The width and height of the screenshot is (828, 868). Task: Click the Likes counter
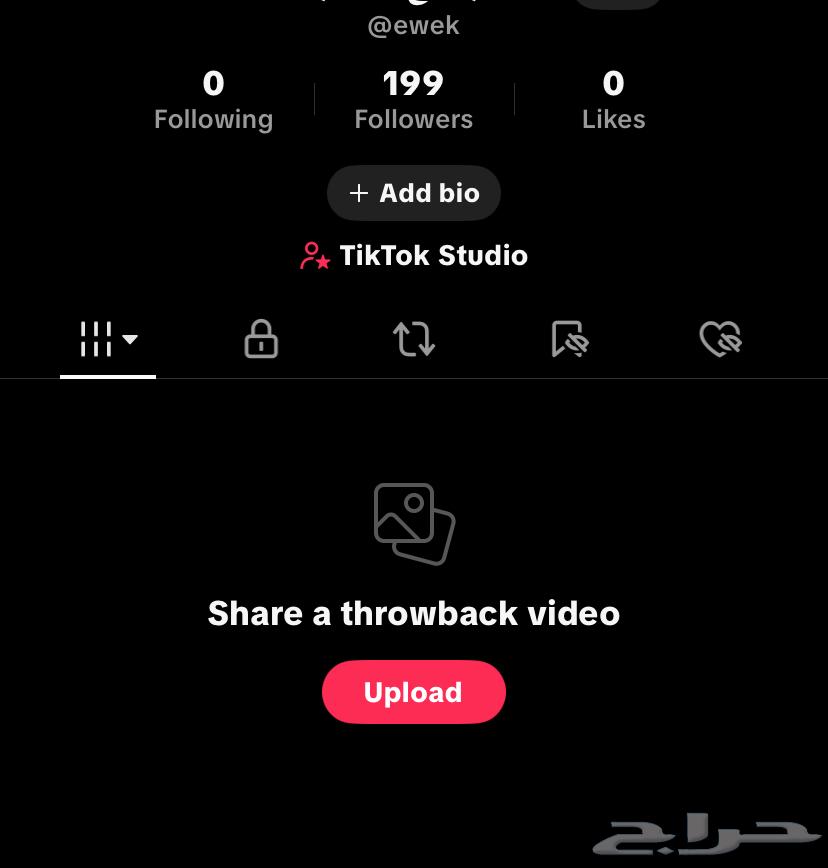click(613, 99)
